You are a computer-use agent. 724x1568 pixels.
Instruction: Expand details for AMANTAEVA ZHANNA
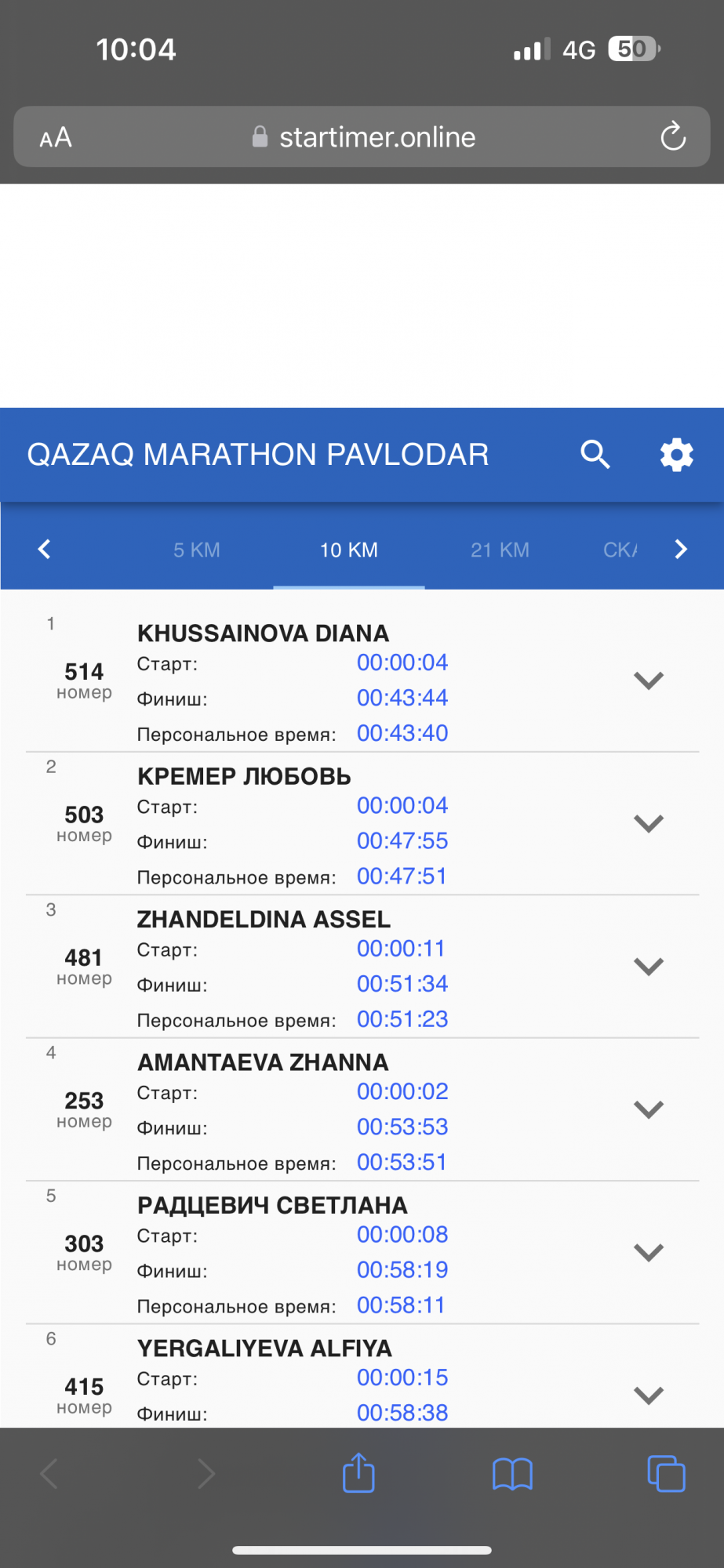649,1109
